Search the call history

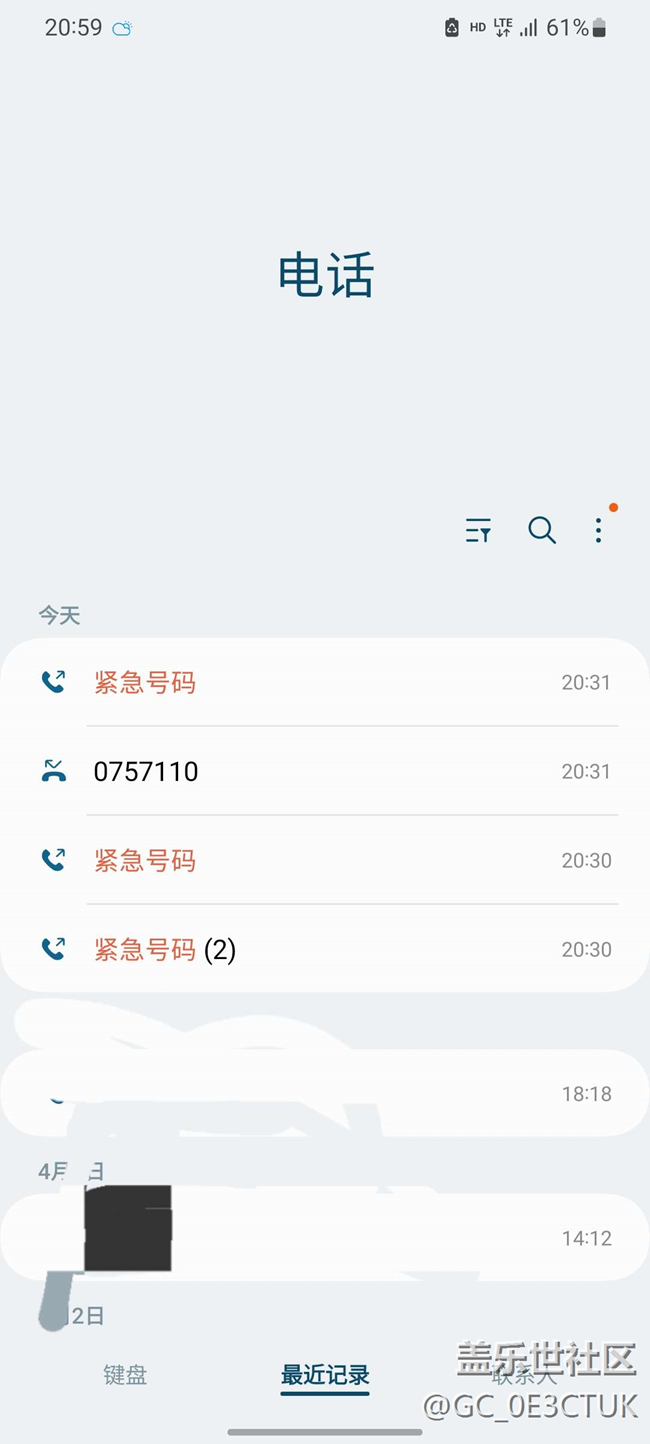(541, 530)
